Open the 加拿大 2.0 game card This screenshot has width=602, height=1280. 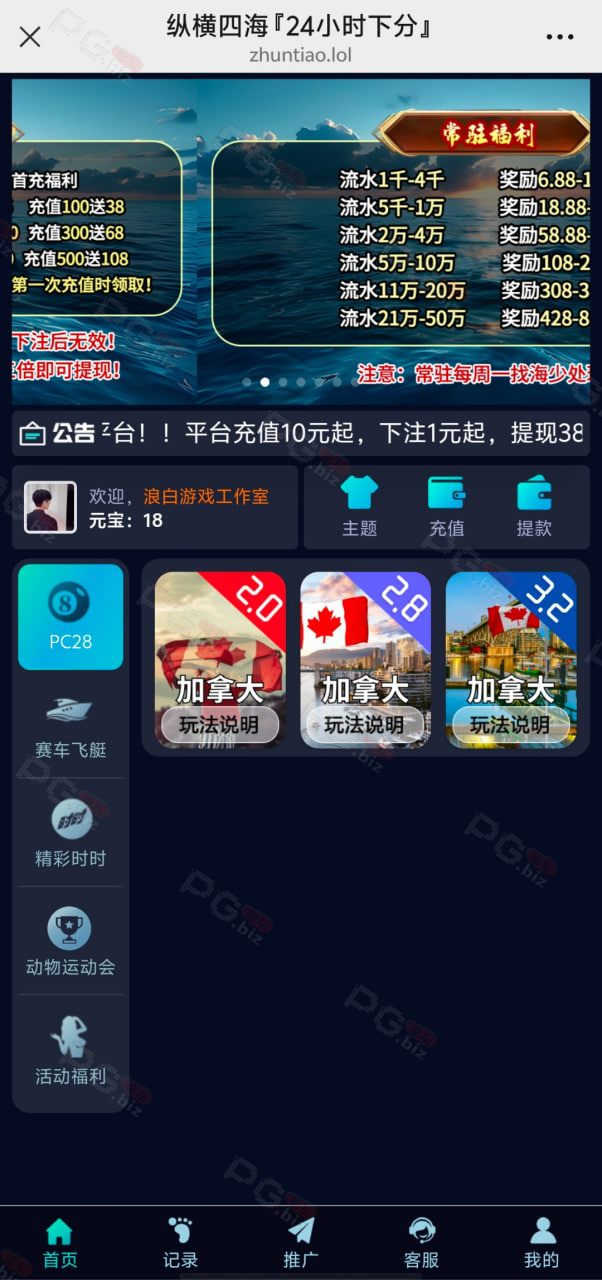[220, 659]
